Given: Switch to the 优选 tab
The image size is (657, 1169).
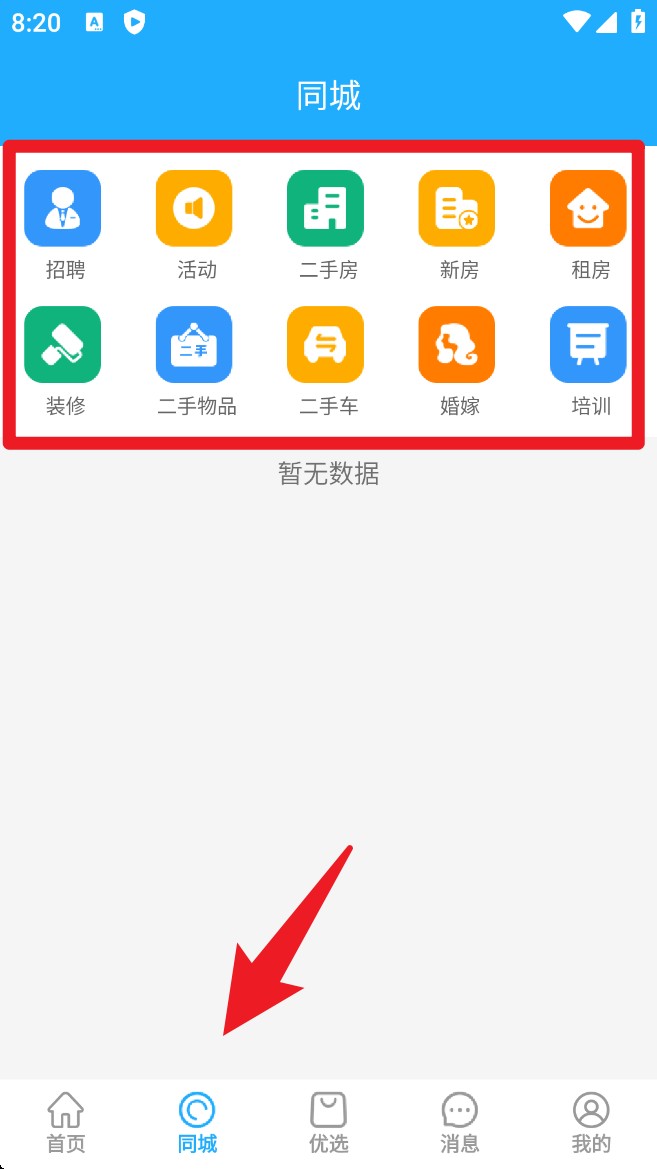Looking at the screenshot, I should point(328,1122).
